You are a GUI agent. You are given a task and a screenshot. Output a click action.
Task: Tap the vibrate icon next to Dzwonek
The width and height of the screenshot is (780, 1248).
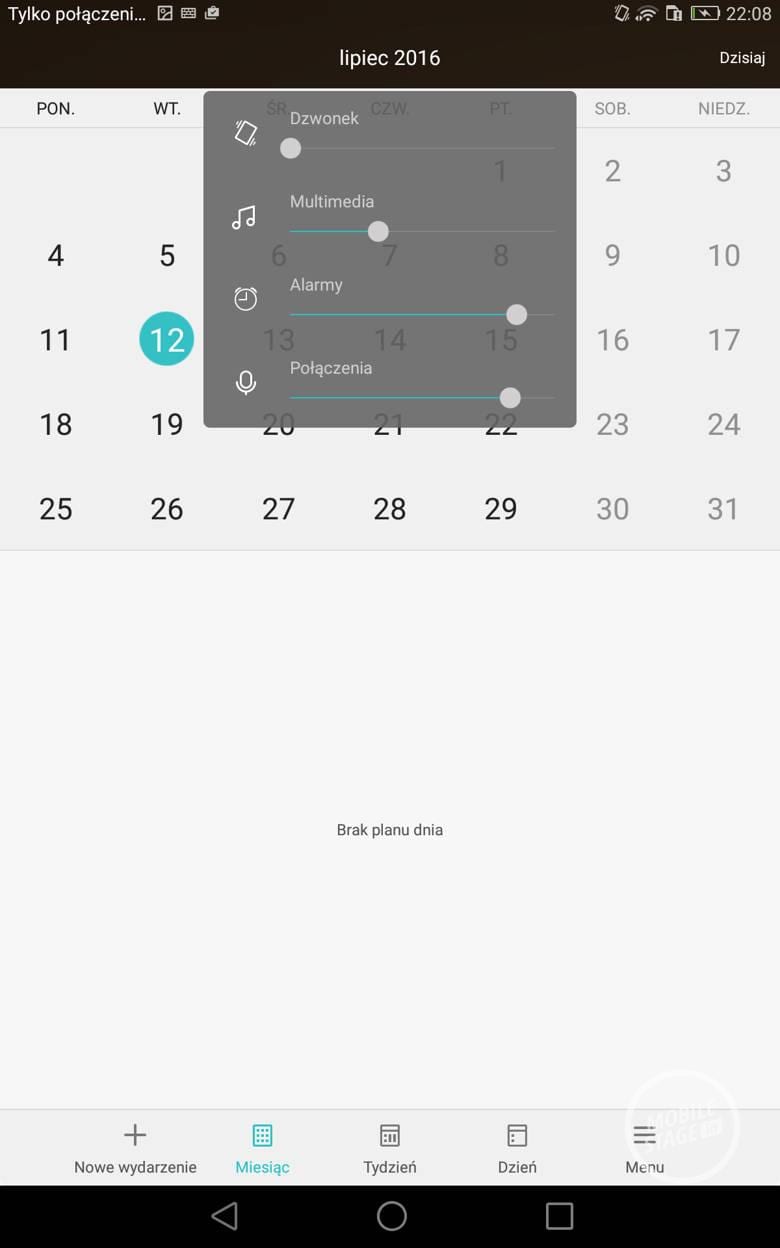(x=245, y=133)
